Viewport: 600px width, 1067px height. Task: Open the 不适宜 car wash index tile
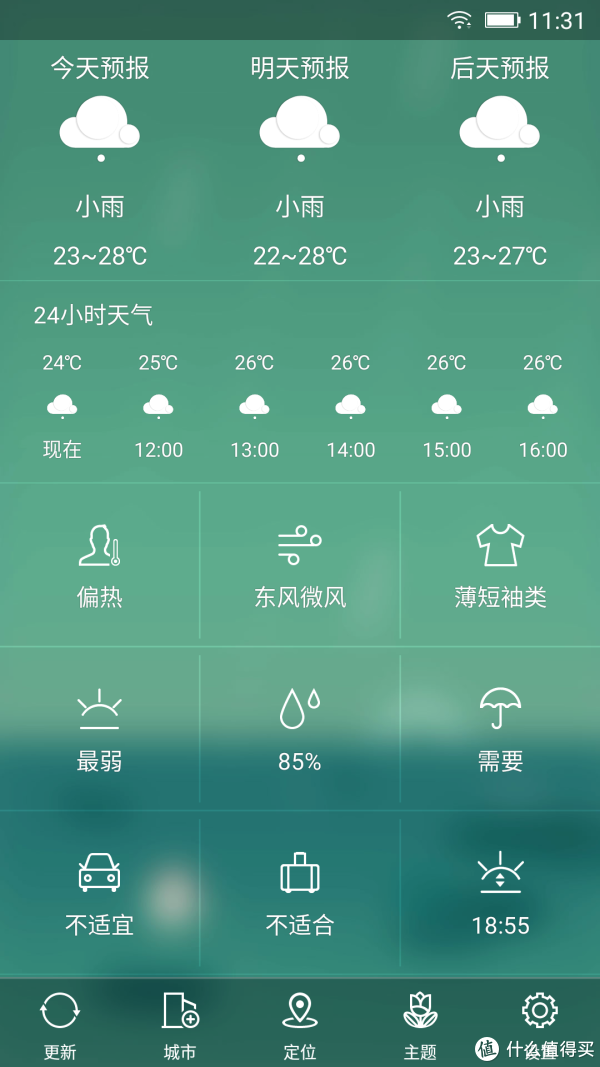[99, 893]
